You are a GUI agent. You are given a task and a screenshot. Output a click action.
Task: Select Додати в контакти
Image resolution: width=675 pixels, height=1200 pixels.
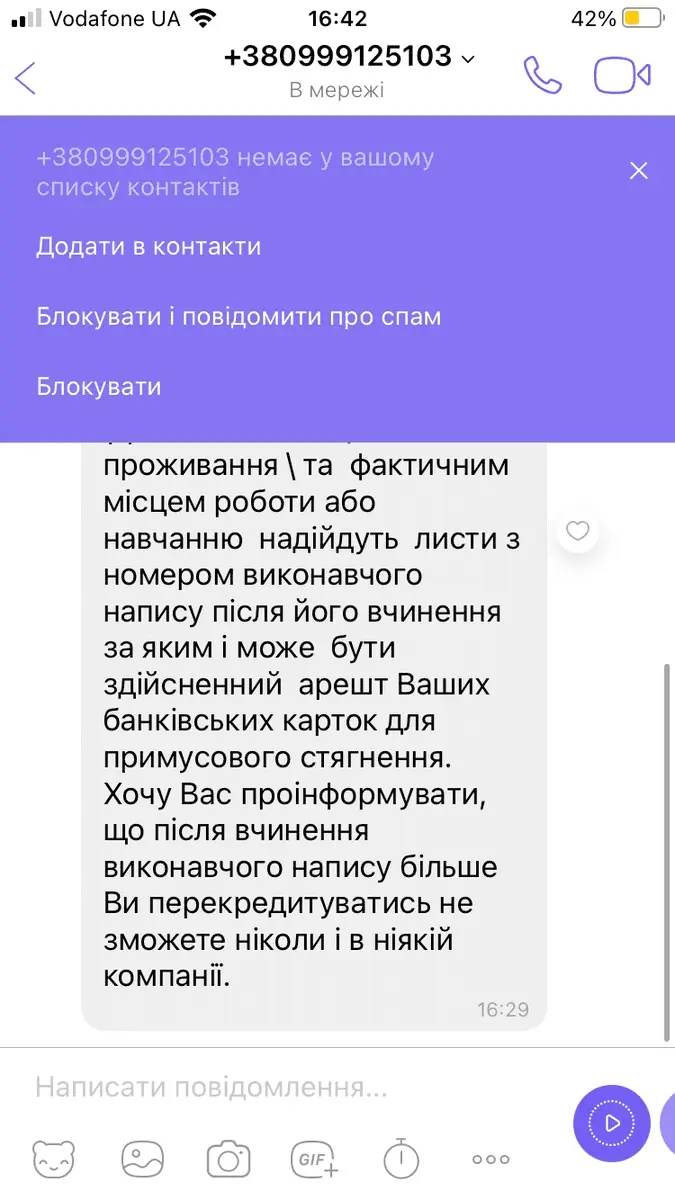[x=149, y=247]
